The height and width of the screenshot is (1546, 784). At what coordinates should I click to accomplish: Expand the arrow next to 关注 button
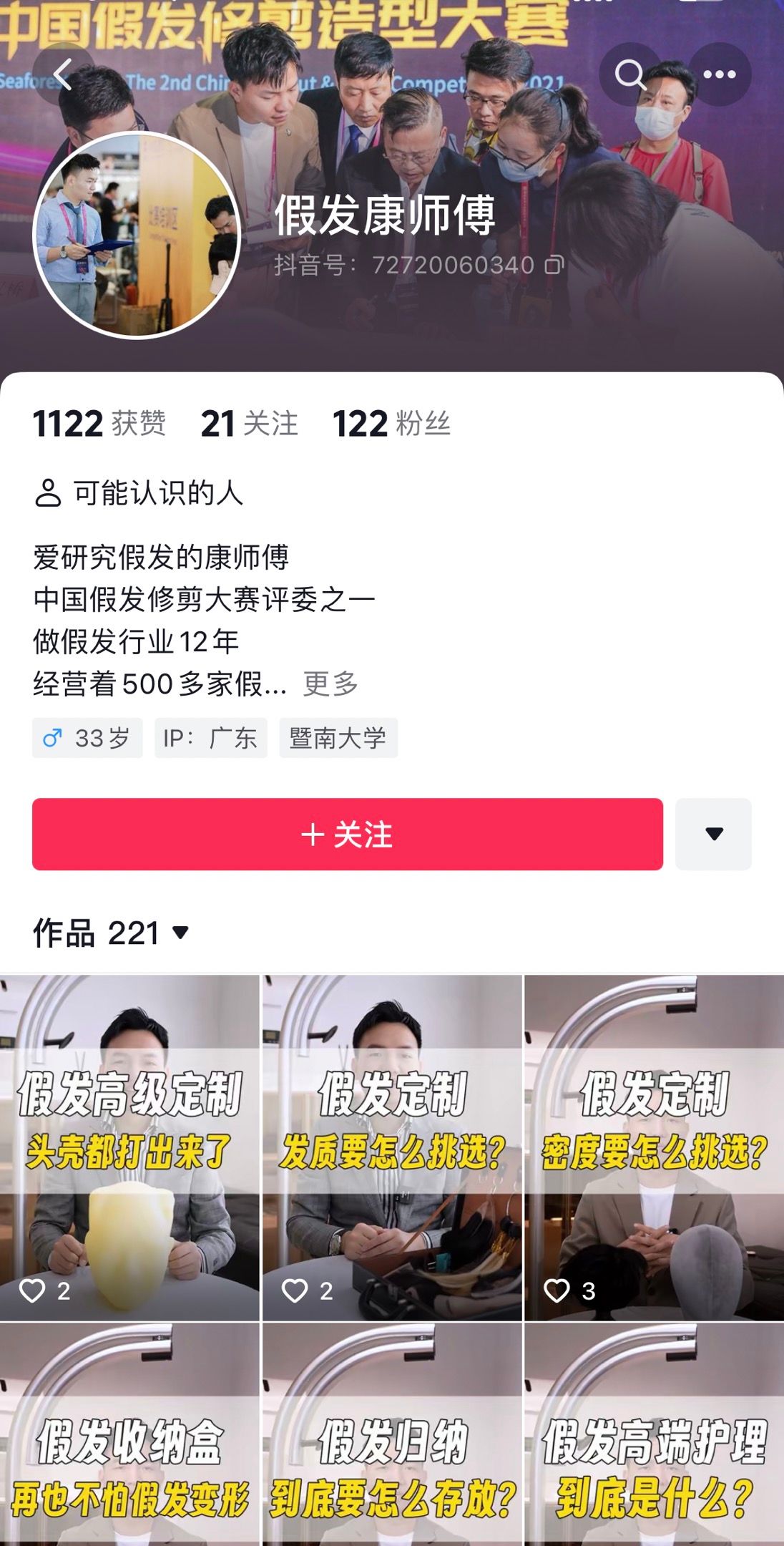coord(713,835)
